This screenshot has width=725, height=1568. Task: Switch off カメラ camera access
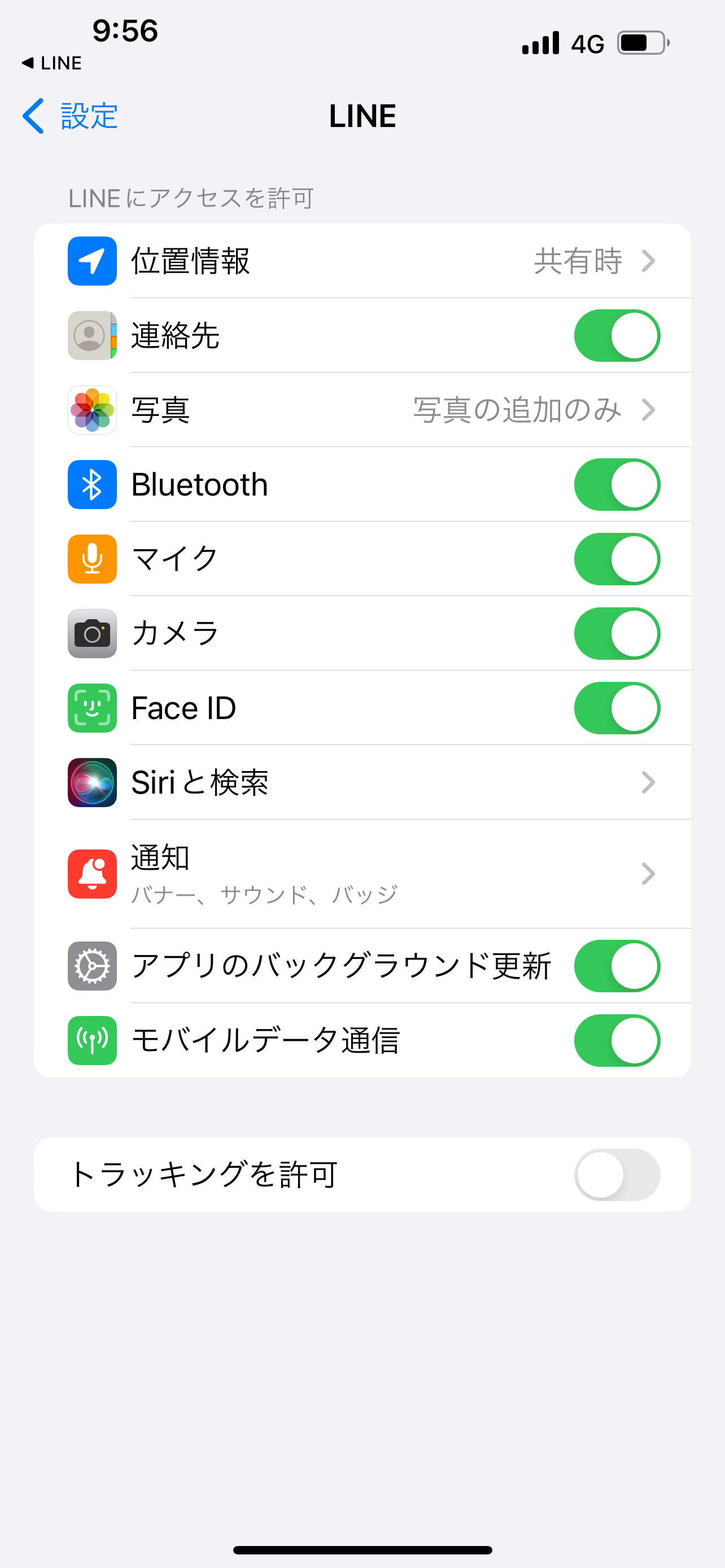tap(616, 633)
